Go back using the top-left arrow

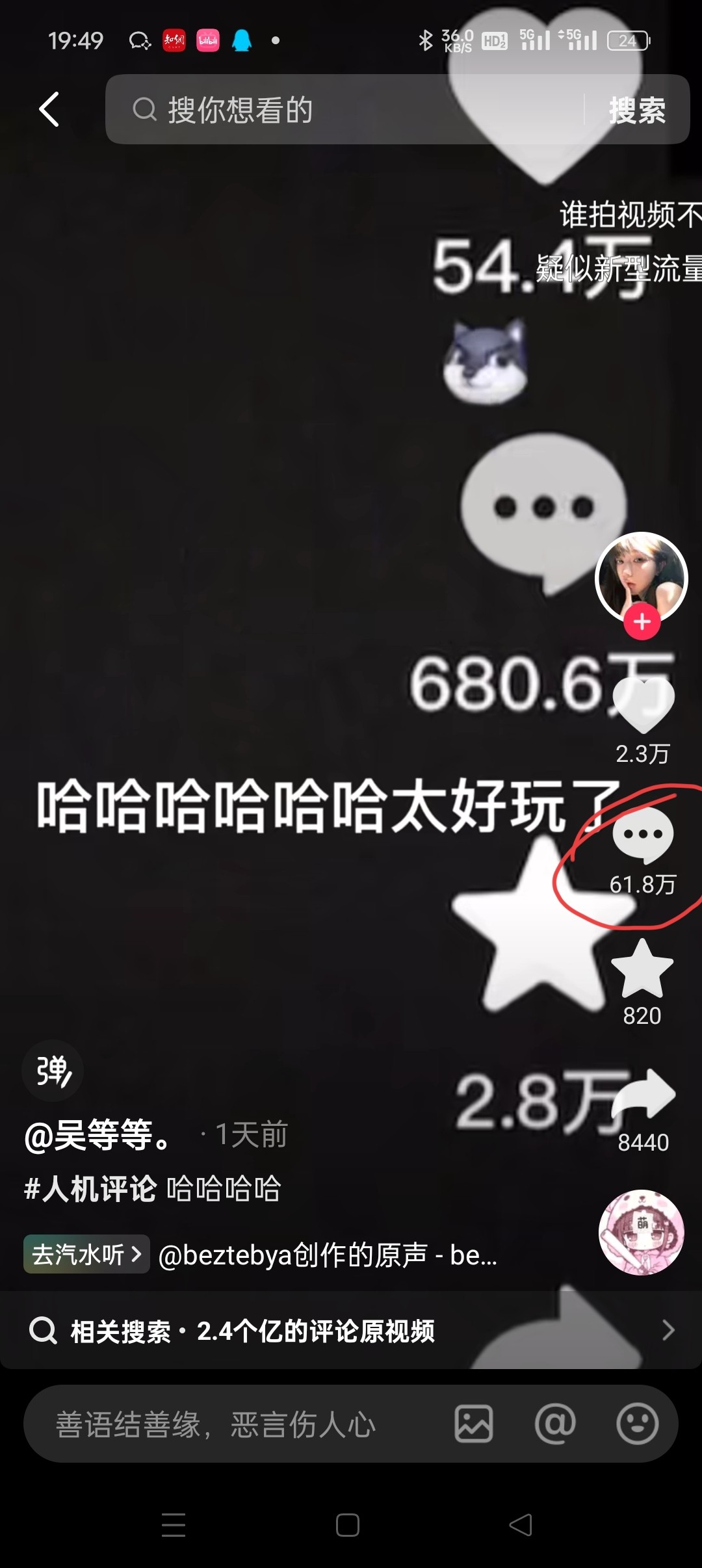(49, 109)
